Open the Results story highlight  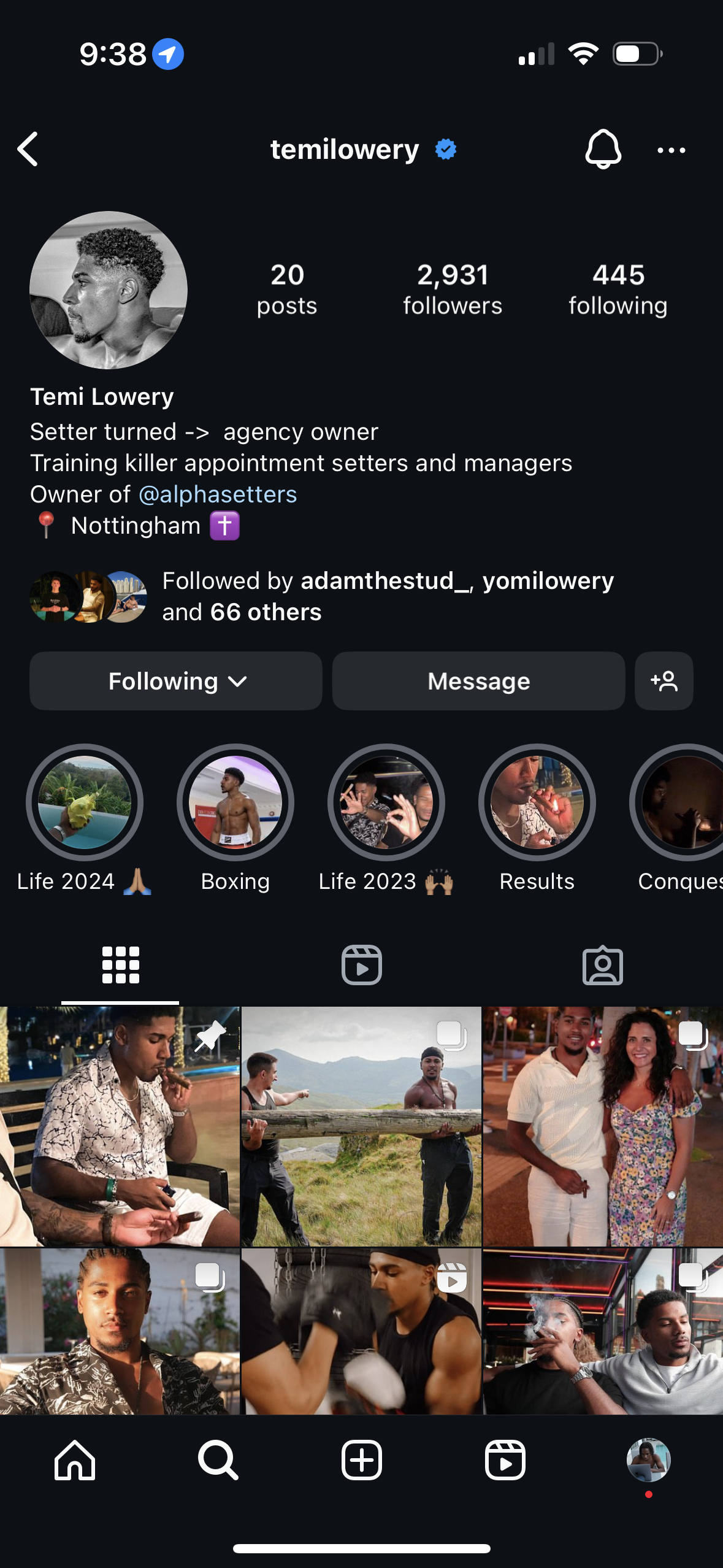click(x=537, y=802)
